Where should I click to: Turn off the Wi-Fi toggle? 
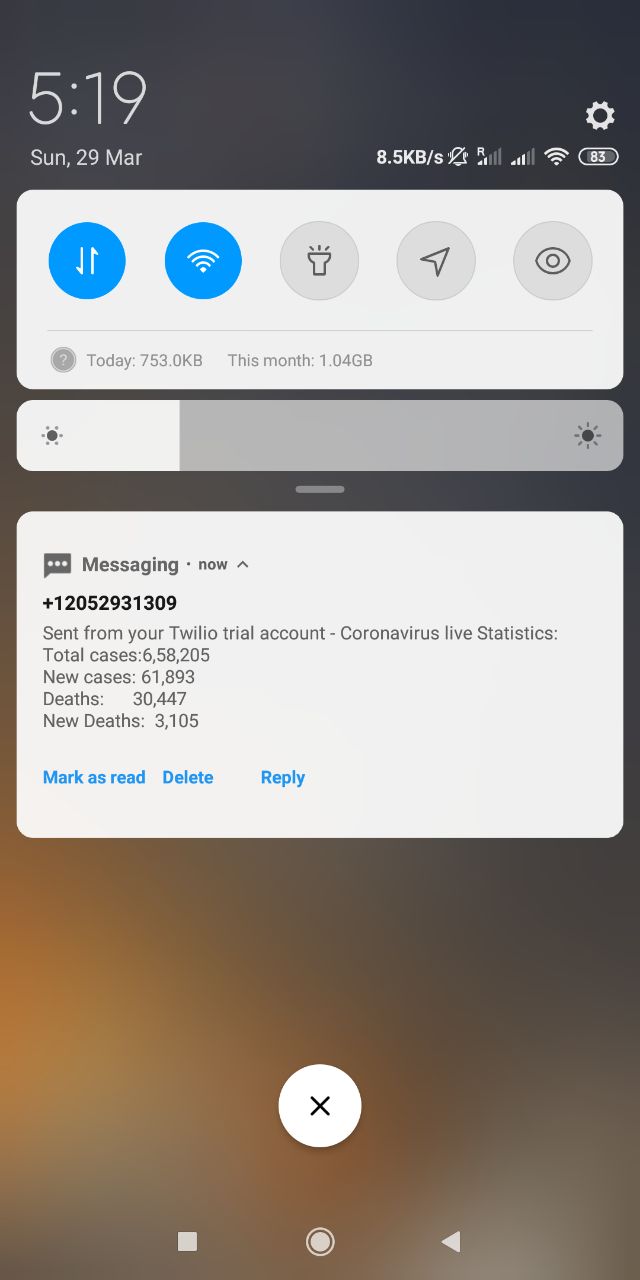click(203, 261)
